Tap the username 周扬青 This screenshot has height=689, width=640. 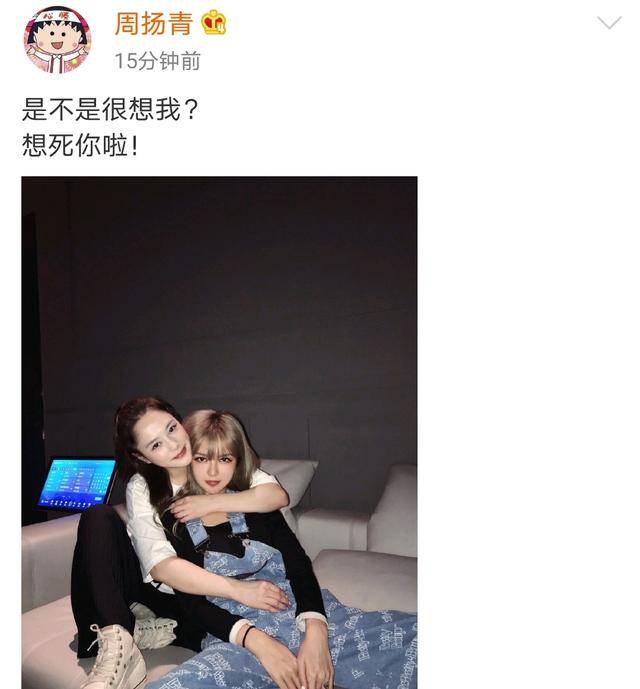click(x=153, y=22)
